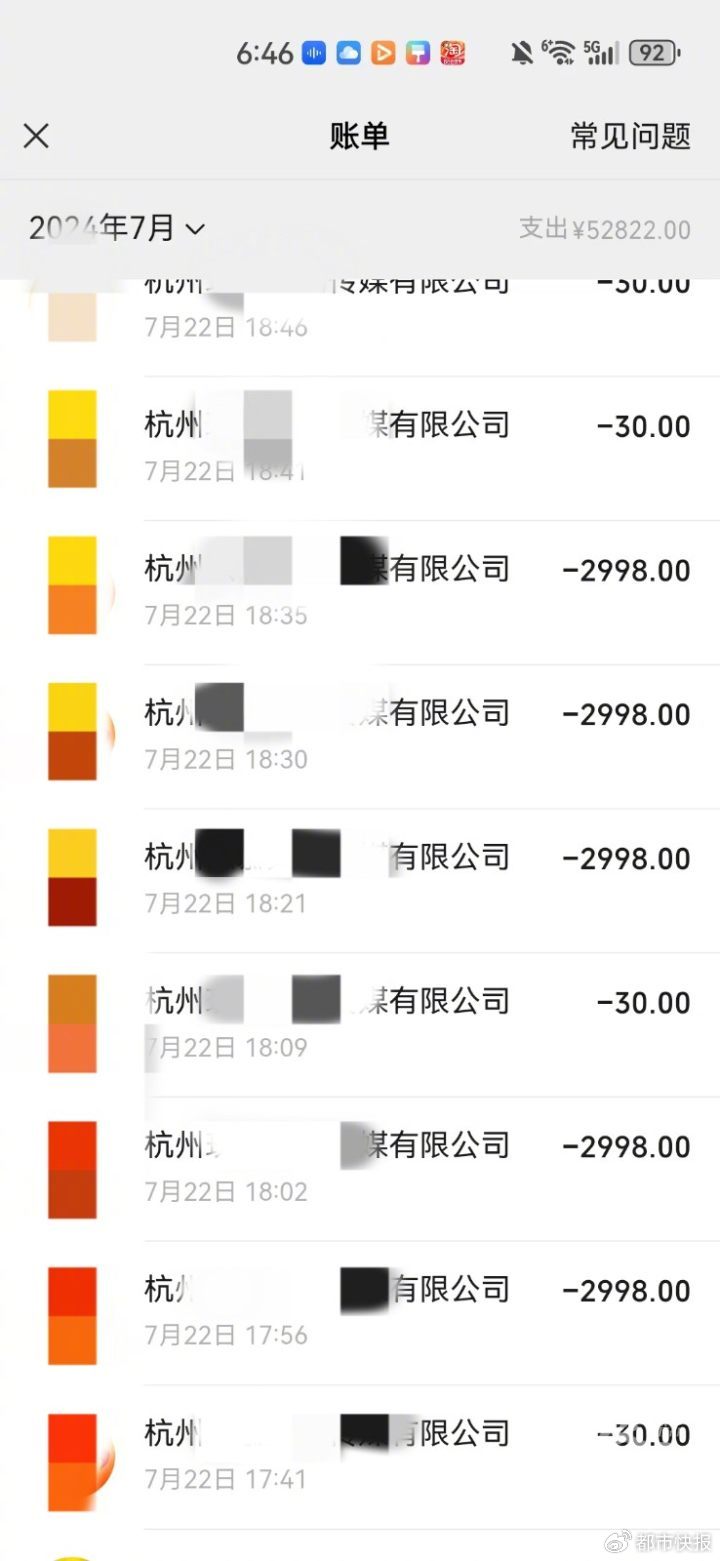Expand the 2024年7月 month picker
720x1561 pixels.
pos(117,228)
